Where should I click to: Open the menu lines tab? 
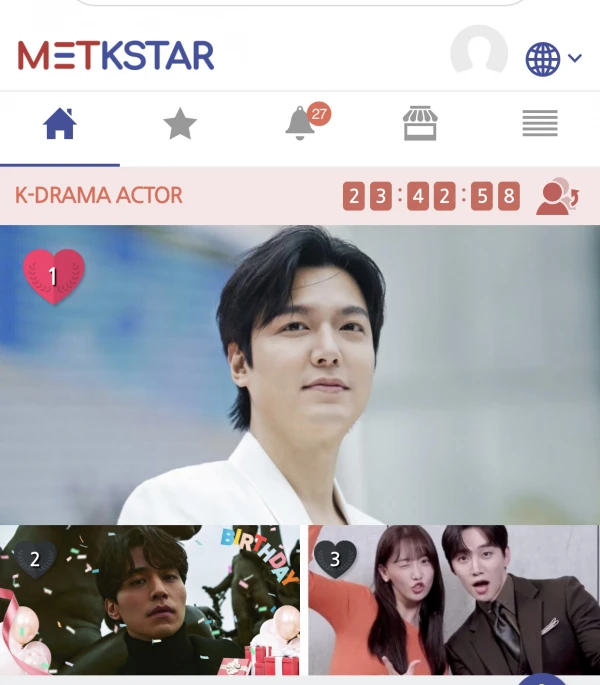point(540,124)
